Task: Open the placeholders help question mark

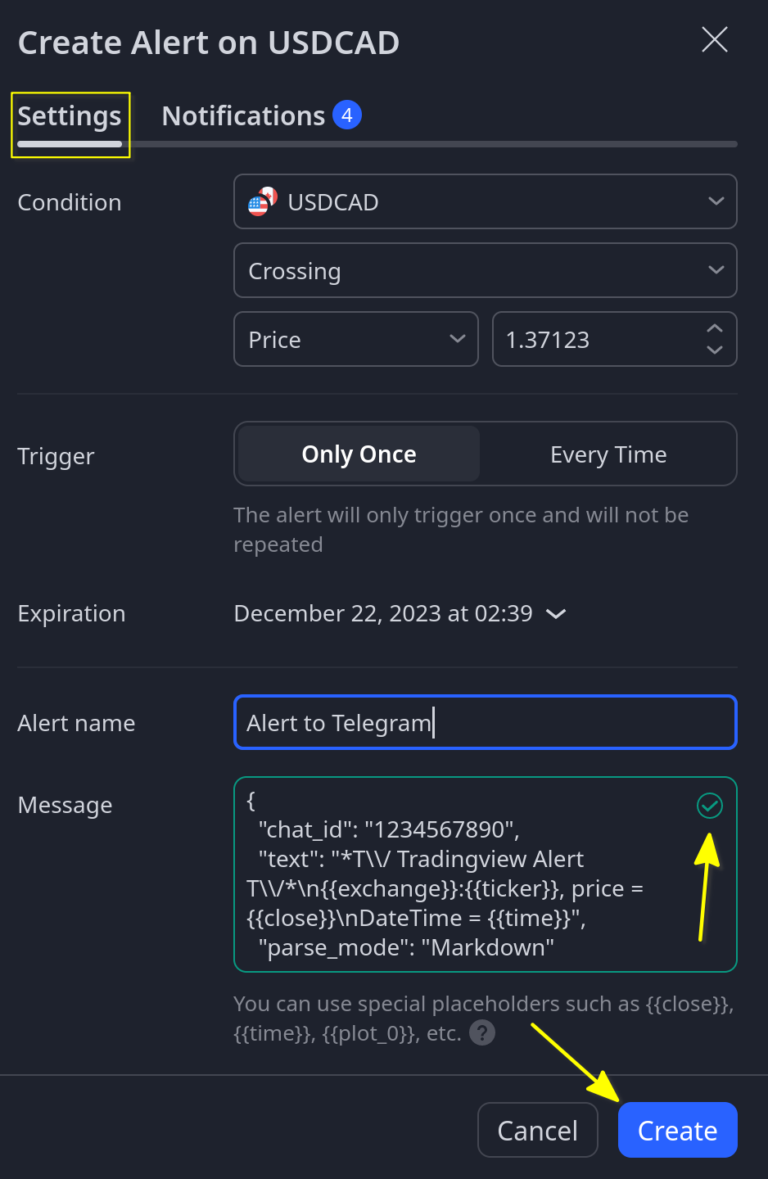Action: [481, 1032]
